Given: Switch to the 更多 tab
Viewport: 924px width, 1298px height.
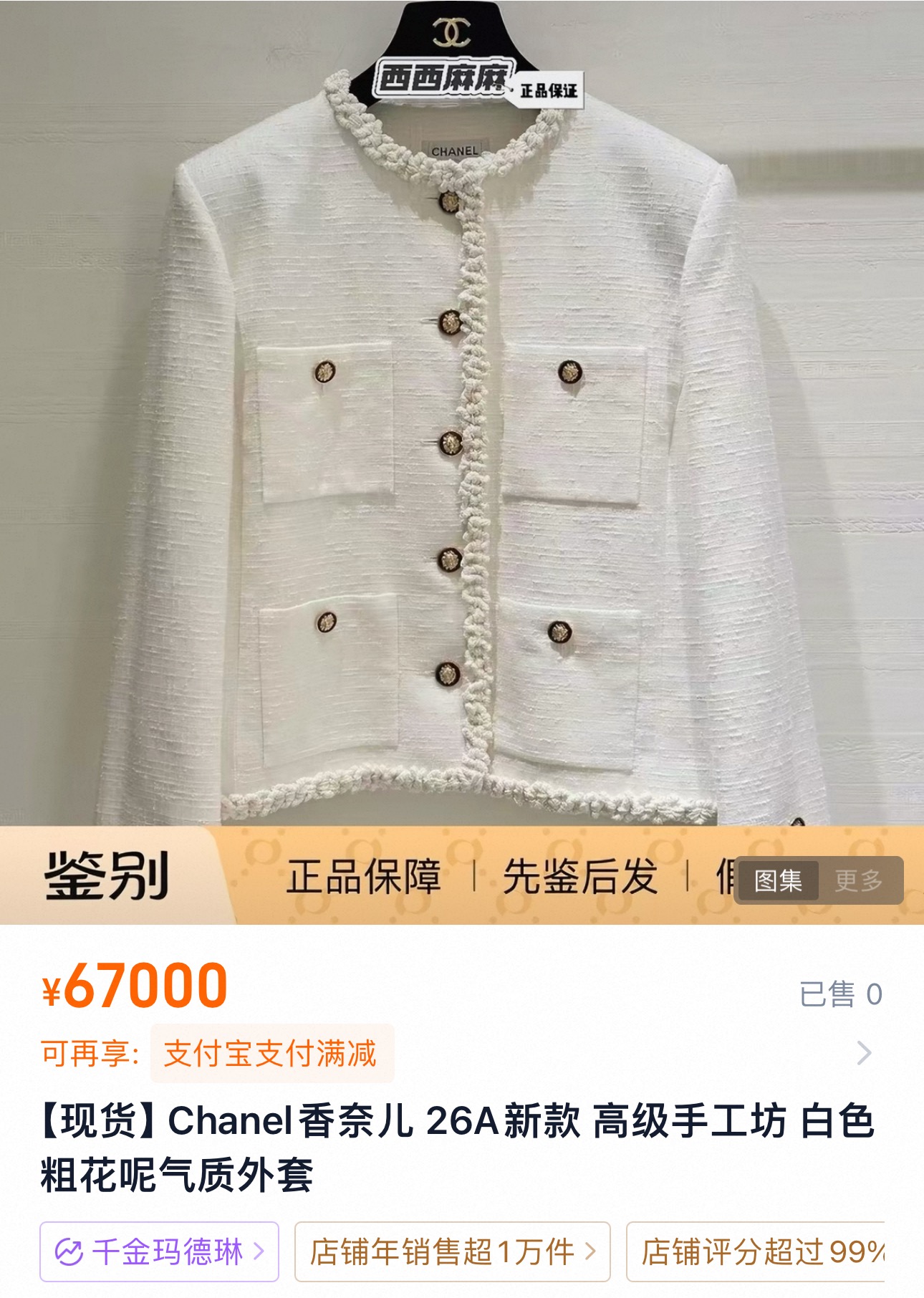Looking at the screenshot, I should click(x=859, y=880).
